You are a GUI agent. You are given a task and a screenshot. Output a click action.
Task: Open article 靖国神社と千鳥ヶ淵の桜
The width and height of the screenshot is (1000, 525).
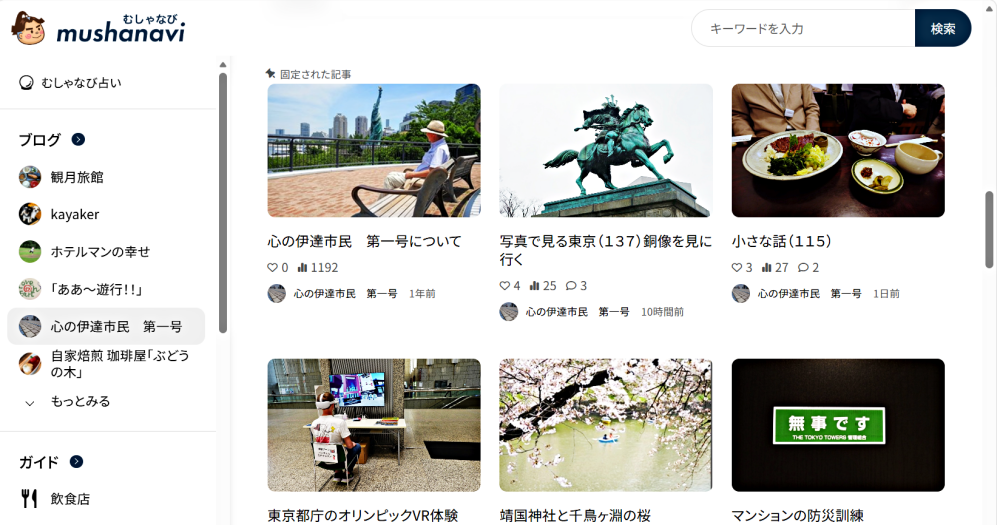point(575,515)
